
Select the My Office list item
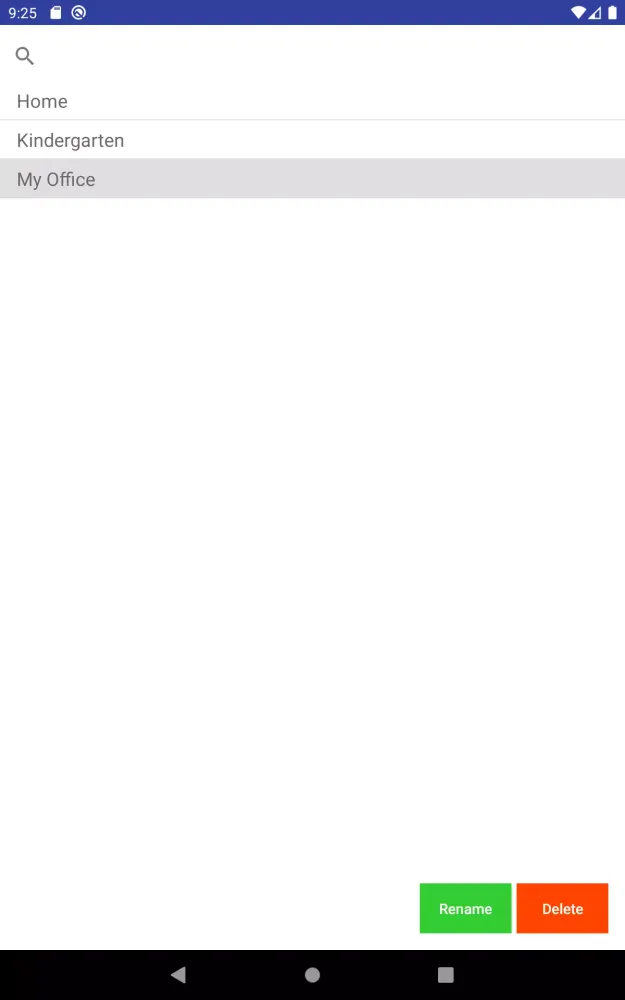(312, 180)
